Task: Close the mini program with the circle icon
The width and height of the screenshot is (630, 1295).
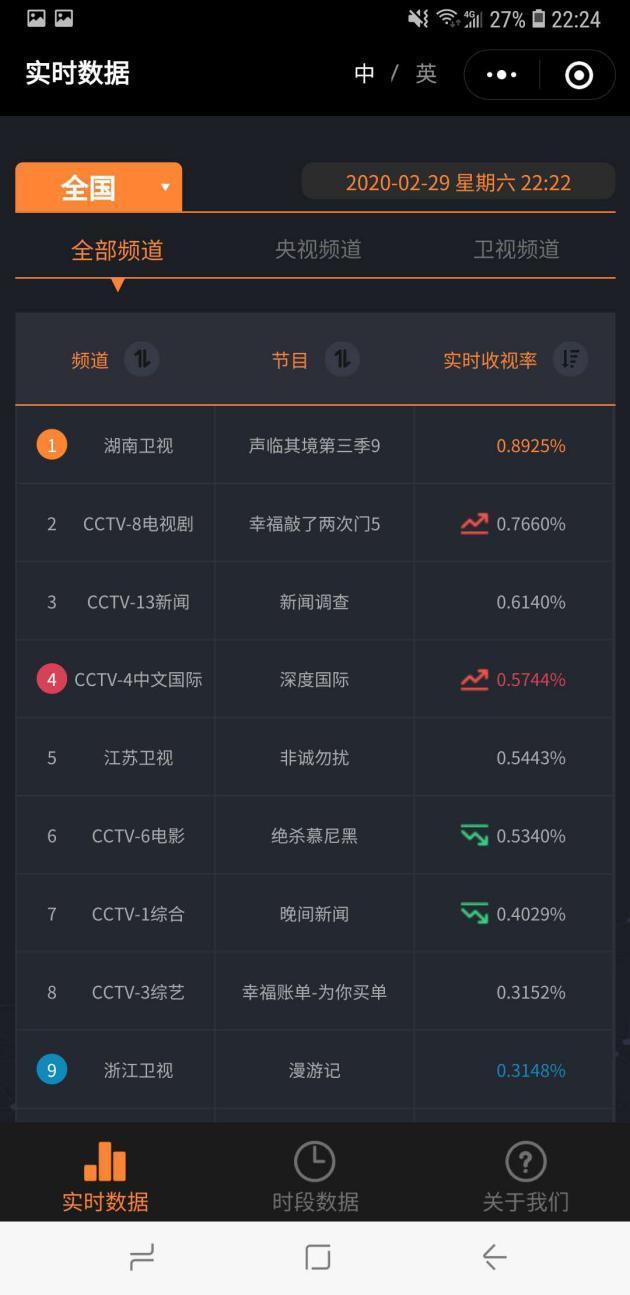Action: pyautogui.click(x=579, y=75)
